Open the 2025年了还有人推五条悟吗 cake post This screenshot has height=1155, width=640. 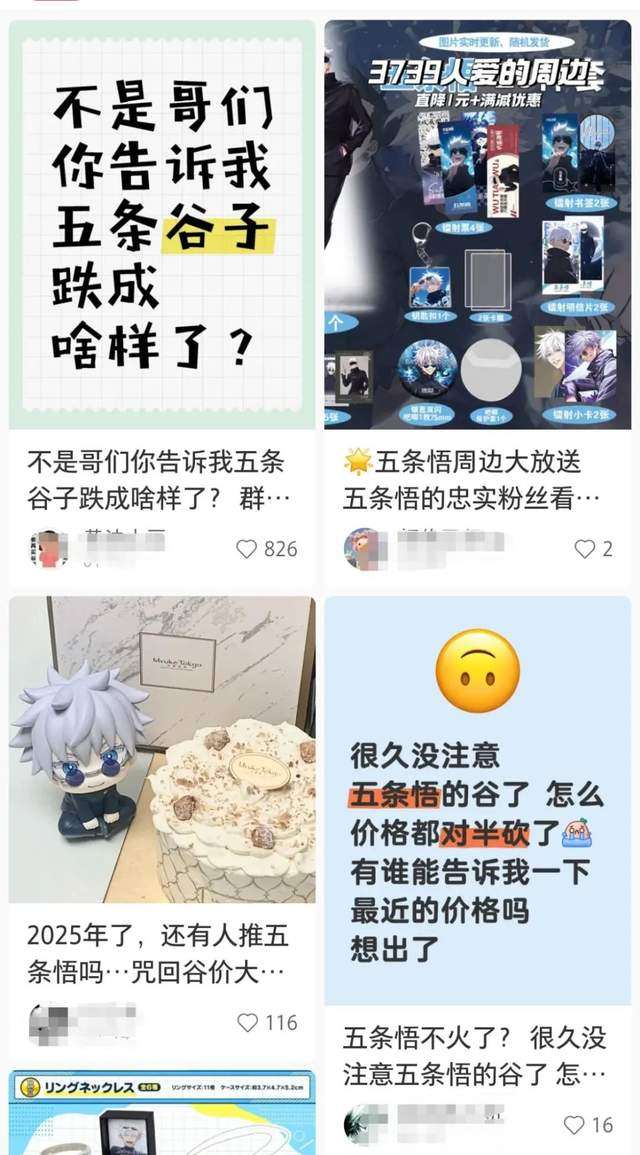161,750
